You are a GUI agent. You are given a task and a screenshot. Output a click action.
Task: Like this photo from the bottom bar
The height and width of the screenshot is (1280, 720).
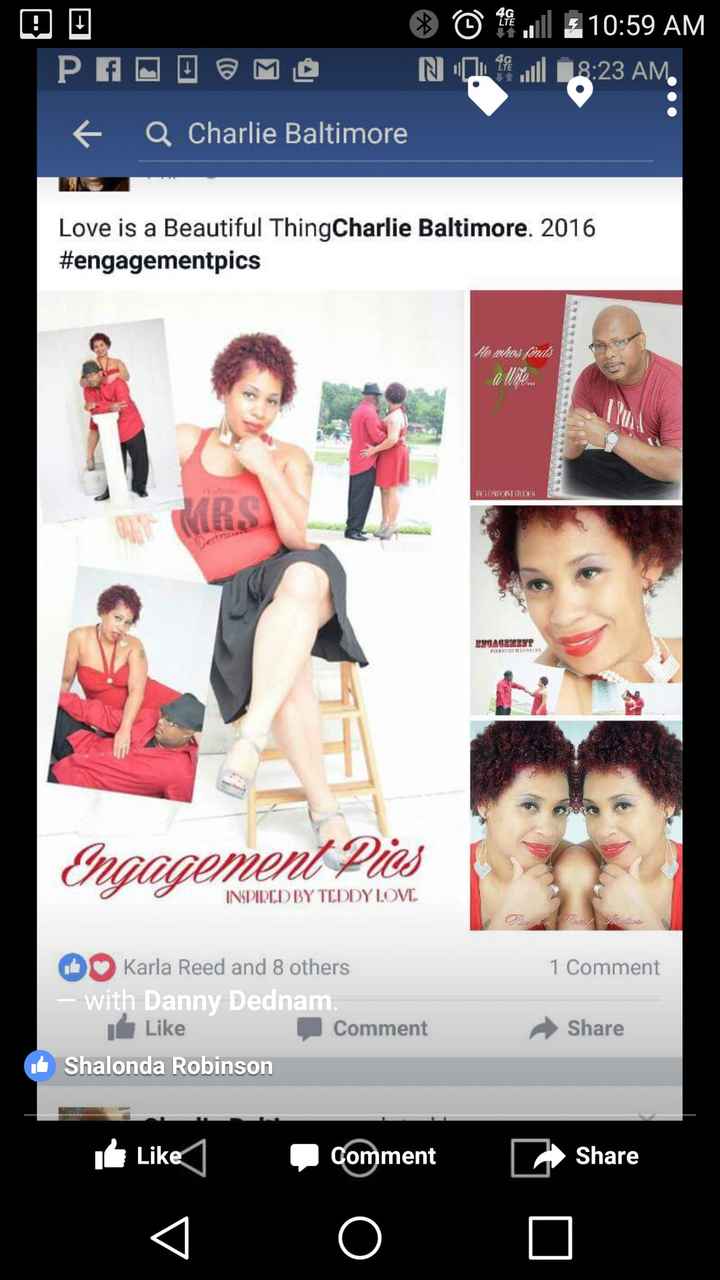[138, 1156]
